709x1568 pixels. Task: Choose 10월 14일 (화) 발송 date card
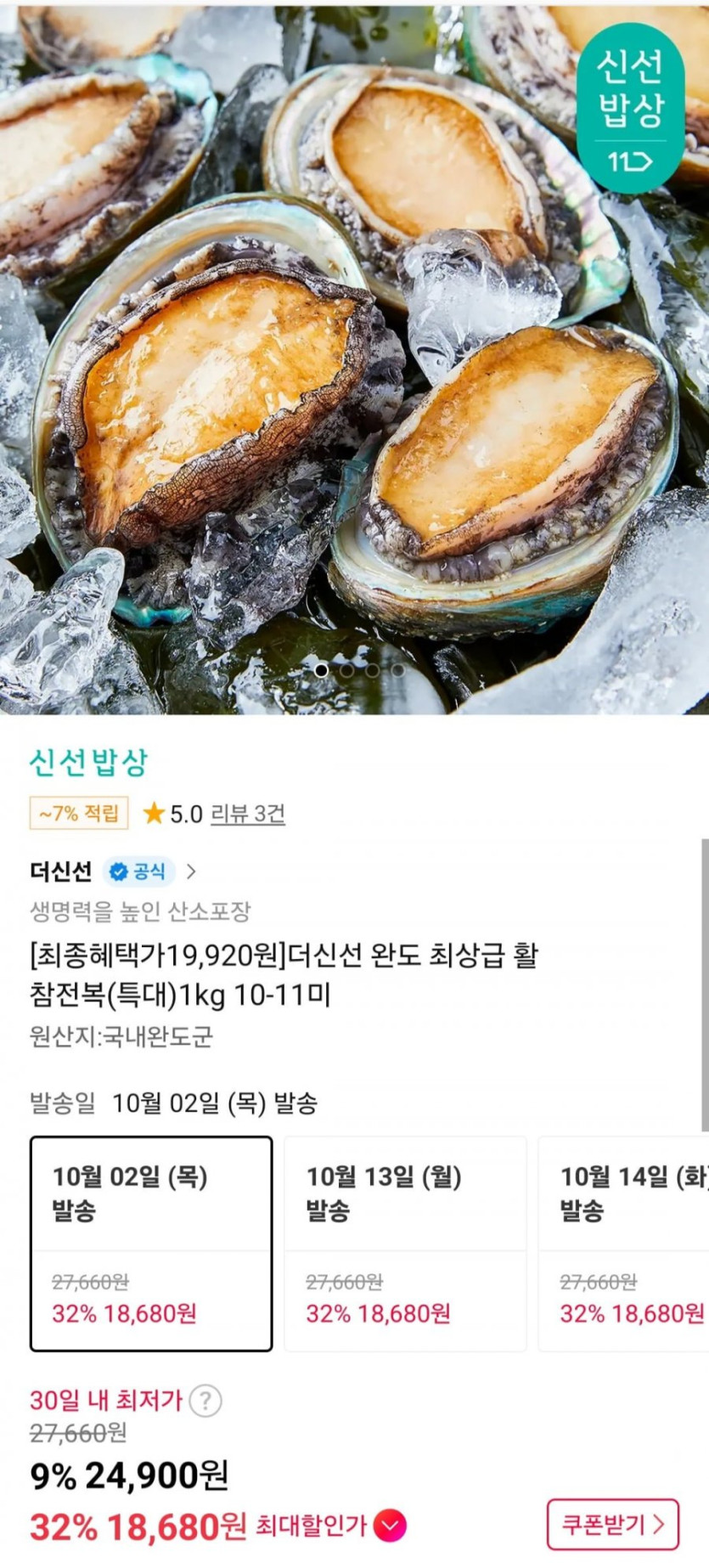tap(628, 1244)
